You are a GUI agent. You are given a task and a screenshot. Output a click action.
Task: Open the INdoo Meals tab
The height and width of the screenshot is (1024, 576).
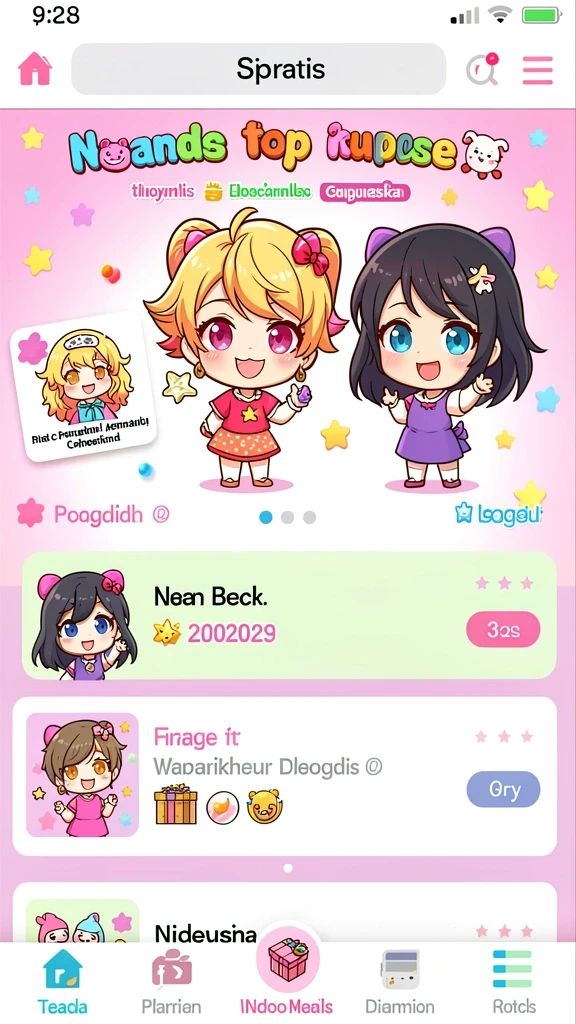(x=287, y=974)
